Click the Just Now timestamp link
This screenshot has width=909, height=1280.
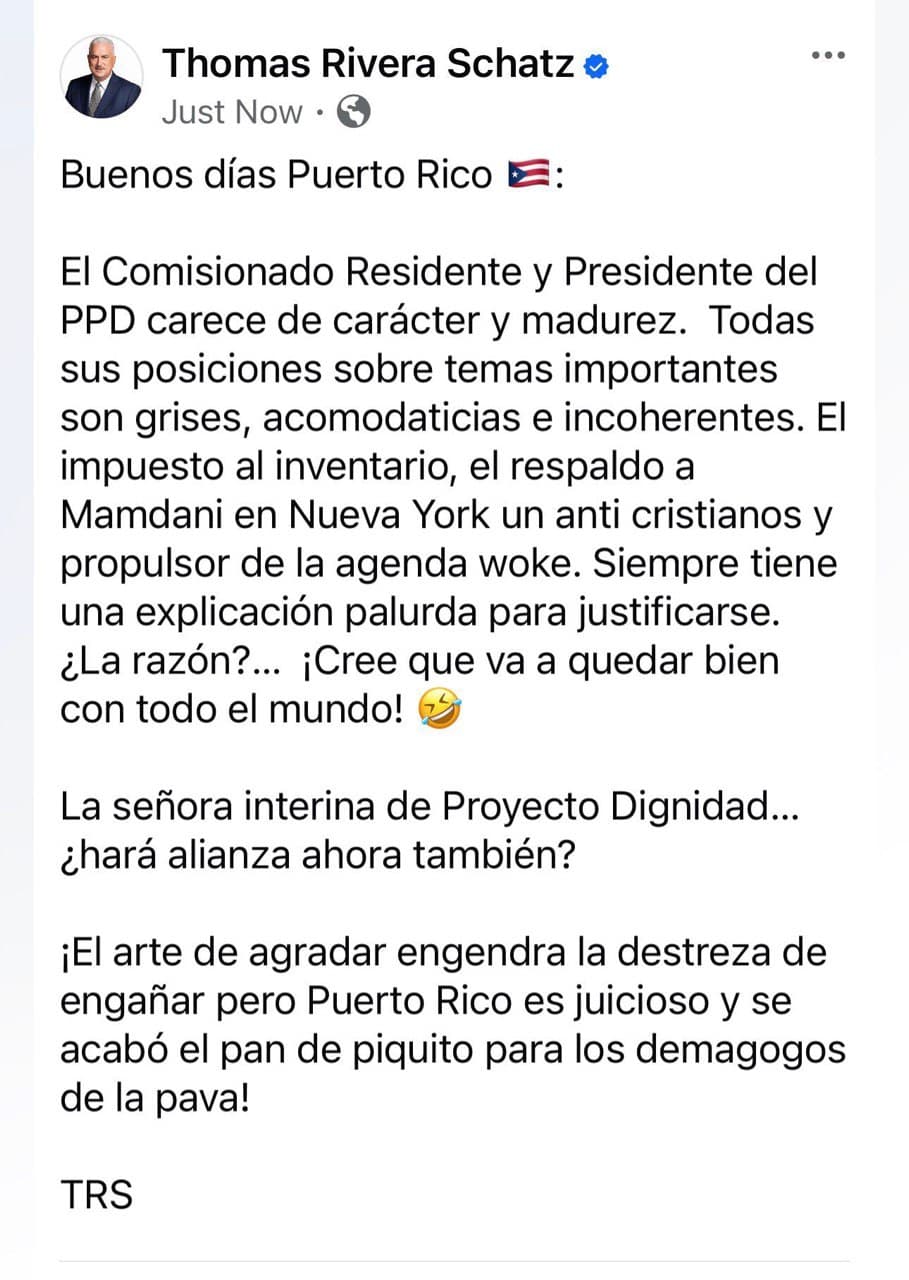click(x=231, y=111)
